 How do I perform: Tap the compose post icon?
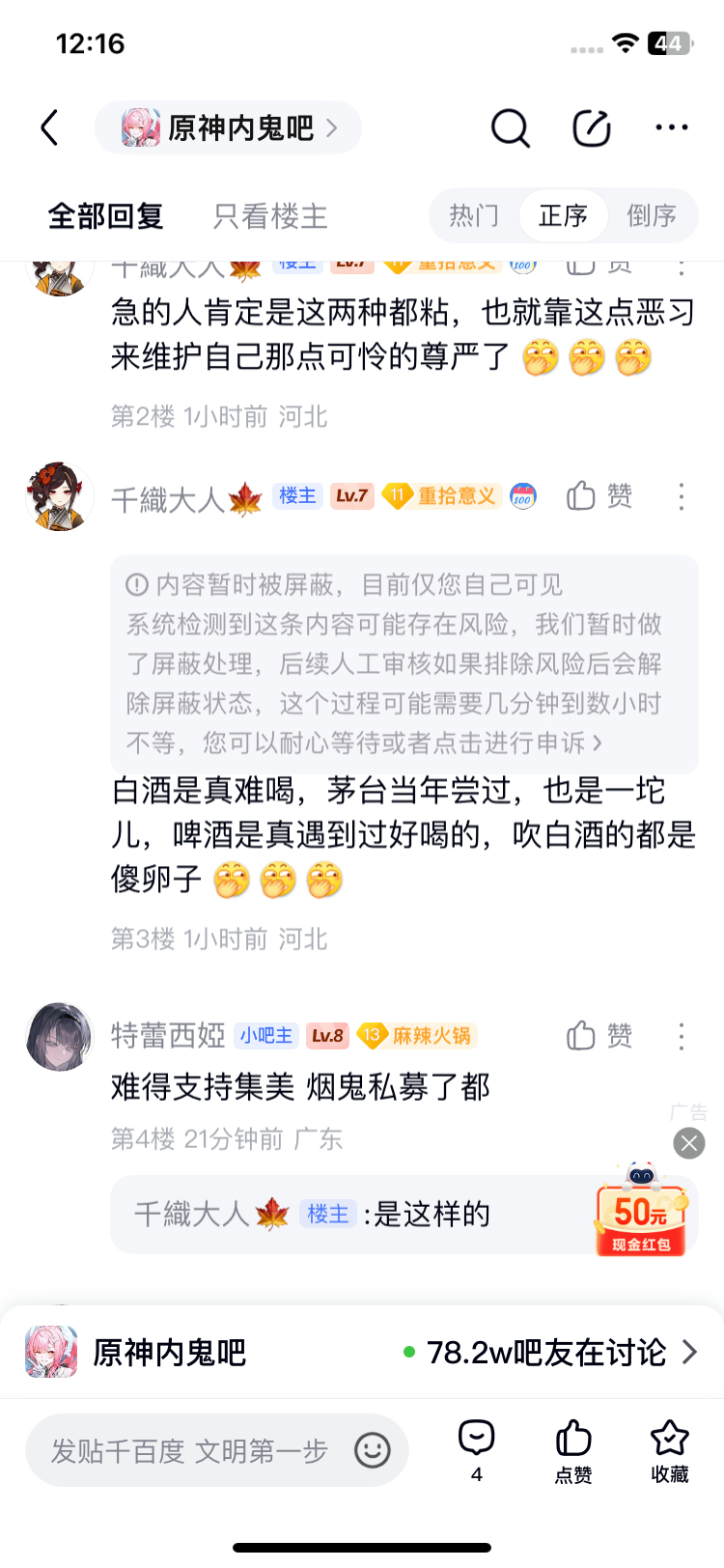pos(592,127)
